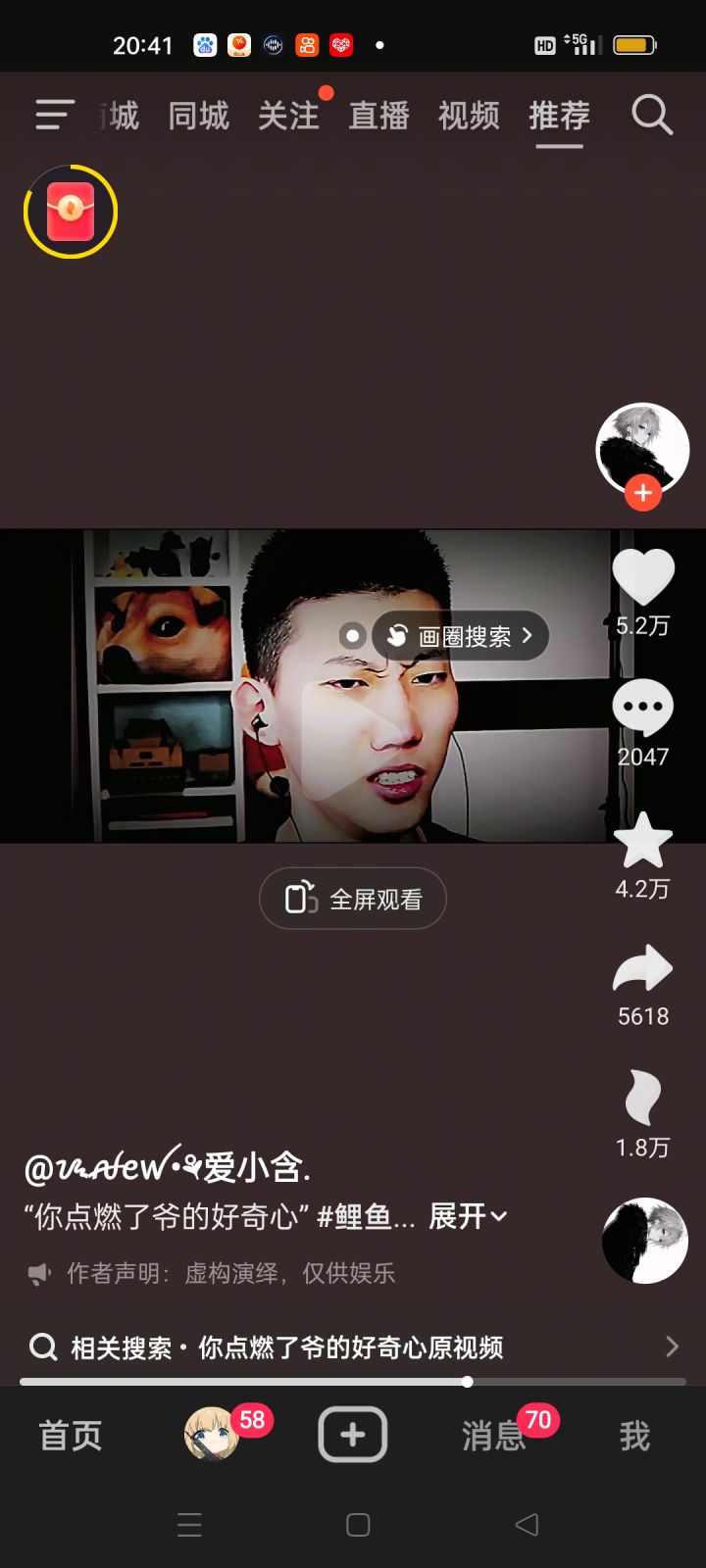This screenshot has width=706, height=1568.
Task: Open the side menu drawer
Action: tap(55, 116)
